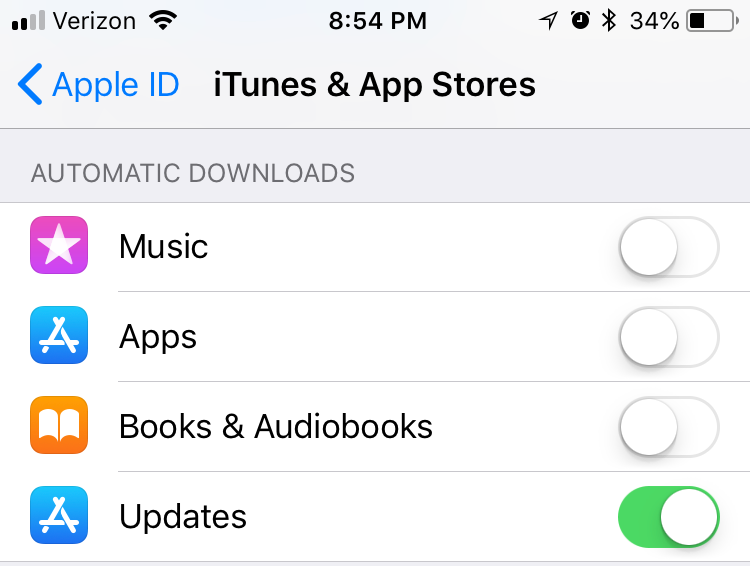Go back to Apple ID settings
750x566 pixels.
98,85
